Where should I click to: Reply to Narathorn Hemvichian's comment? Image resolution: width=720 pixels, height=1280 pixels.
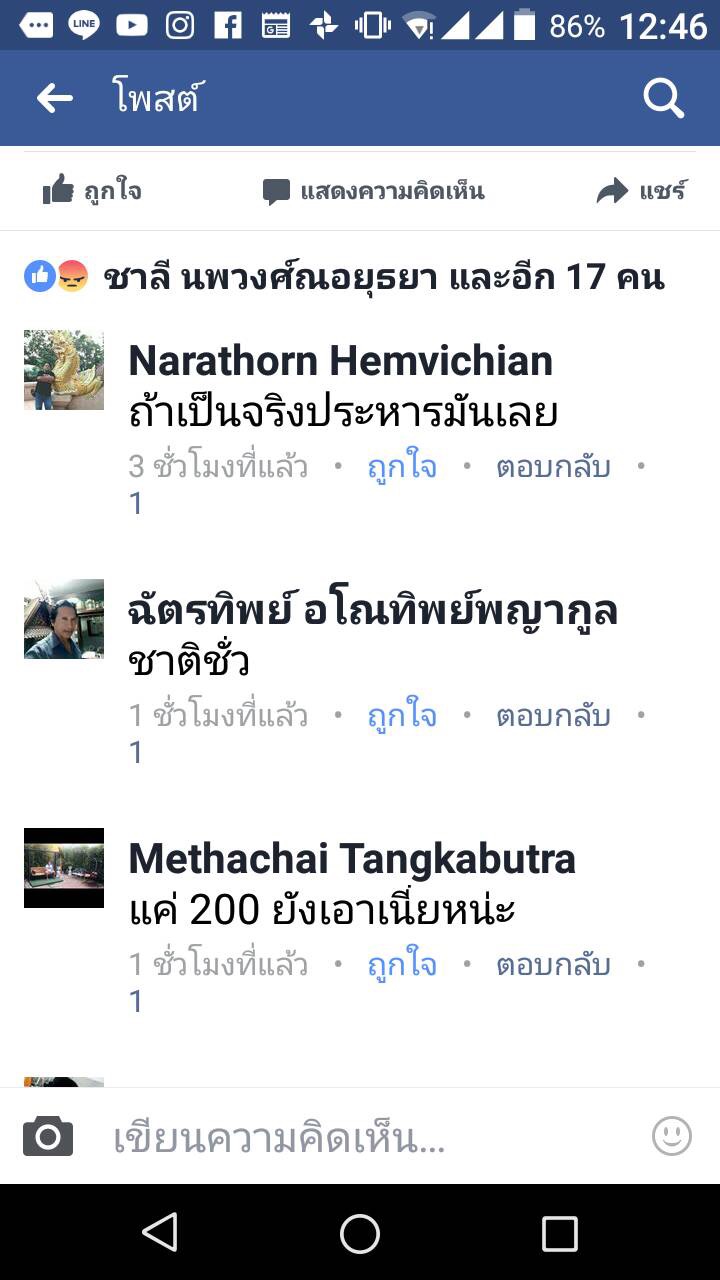tap(553, 467)
